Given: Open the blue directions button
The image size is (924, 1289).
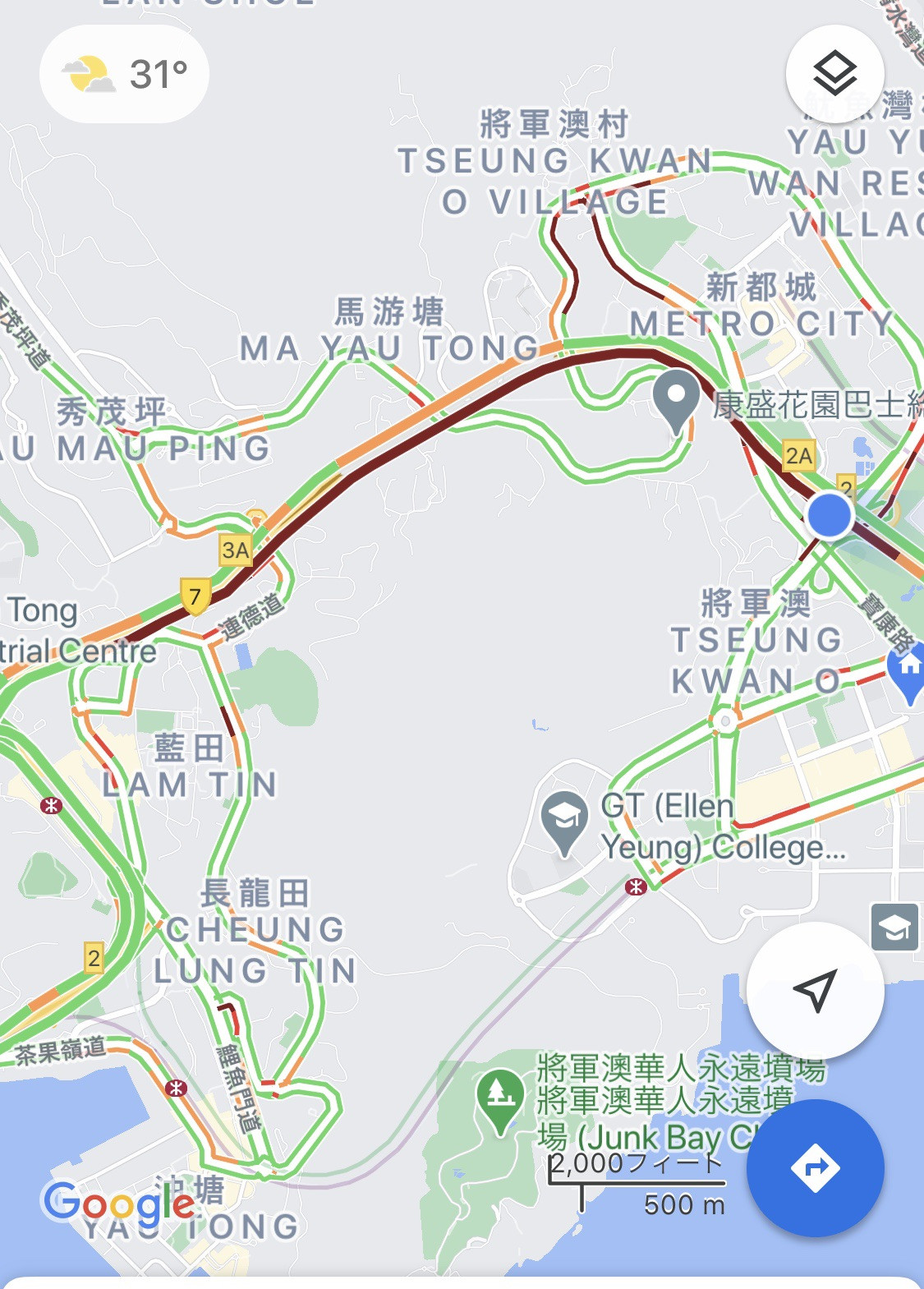Looking at the screenshot, I should point(815,1167).
